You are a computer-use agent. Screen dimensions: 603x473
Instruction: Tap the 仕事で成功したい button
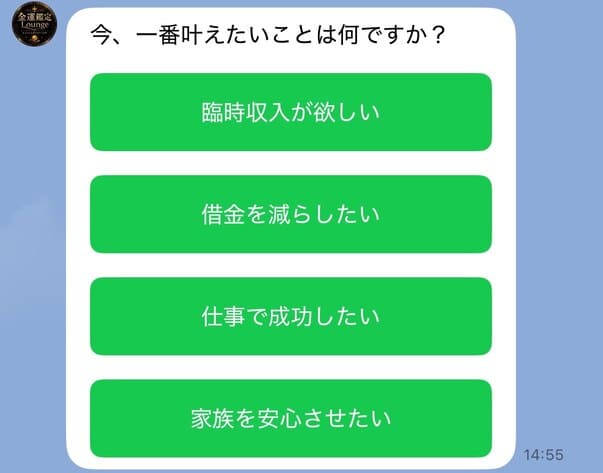point(291,316)
